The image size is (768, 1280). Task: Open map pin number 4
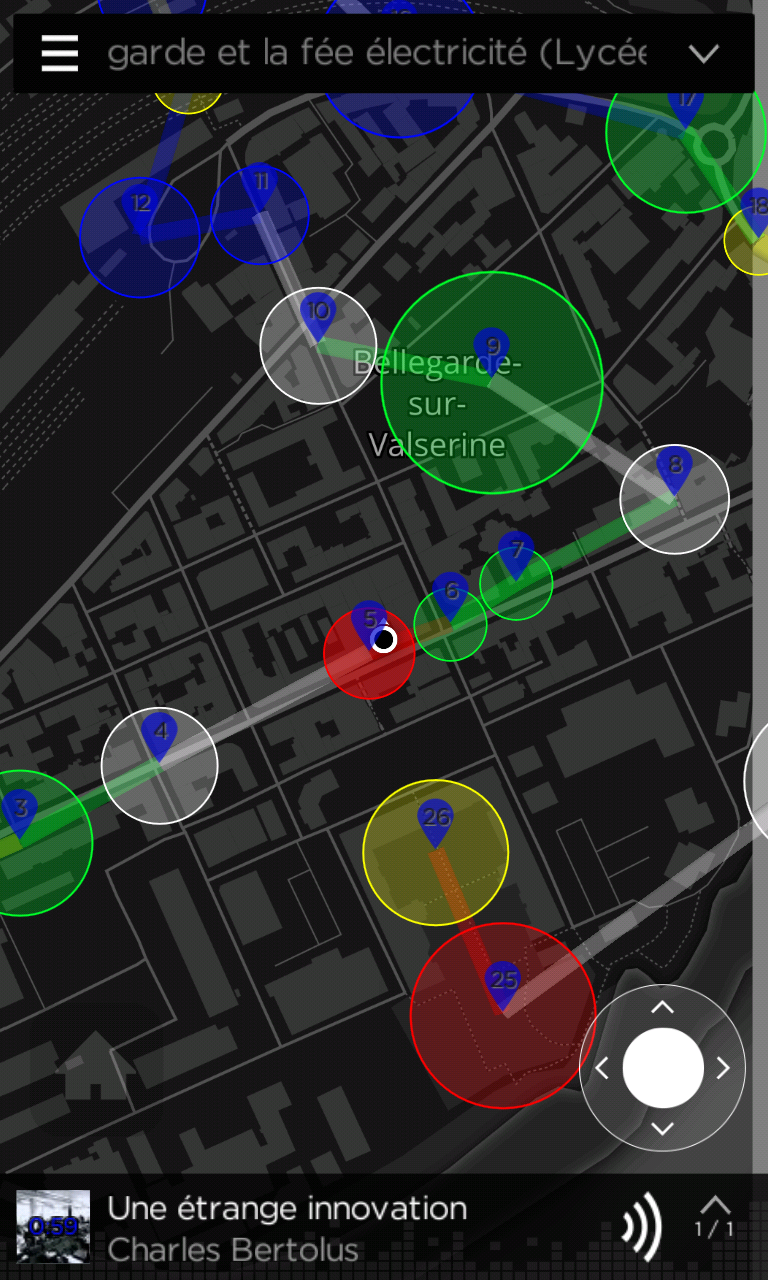pyautogui.click(x=159, y=734)
